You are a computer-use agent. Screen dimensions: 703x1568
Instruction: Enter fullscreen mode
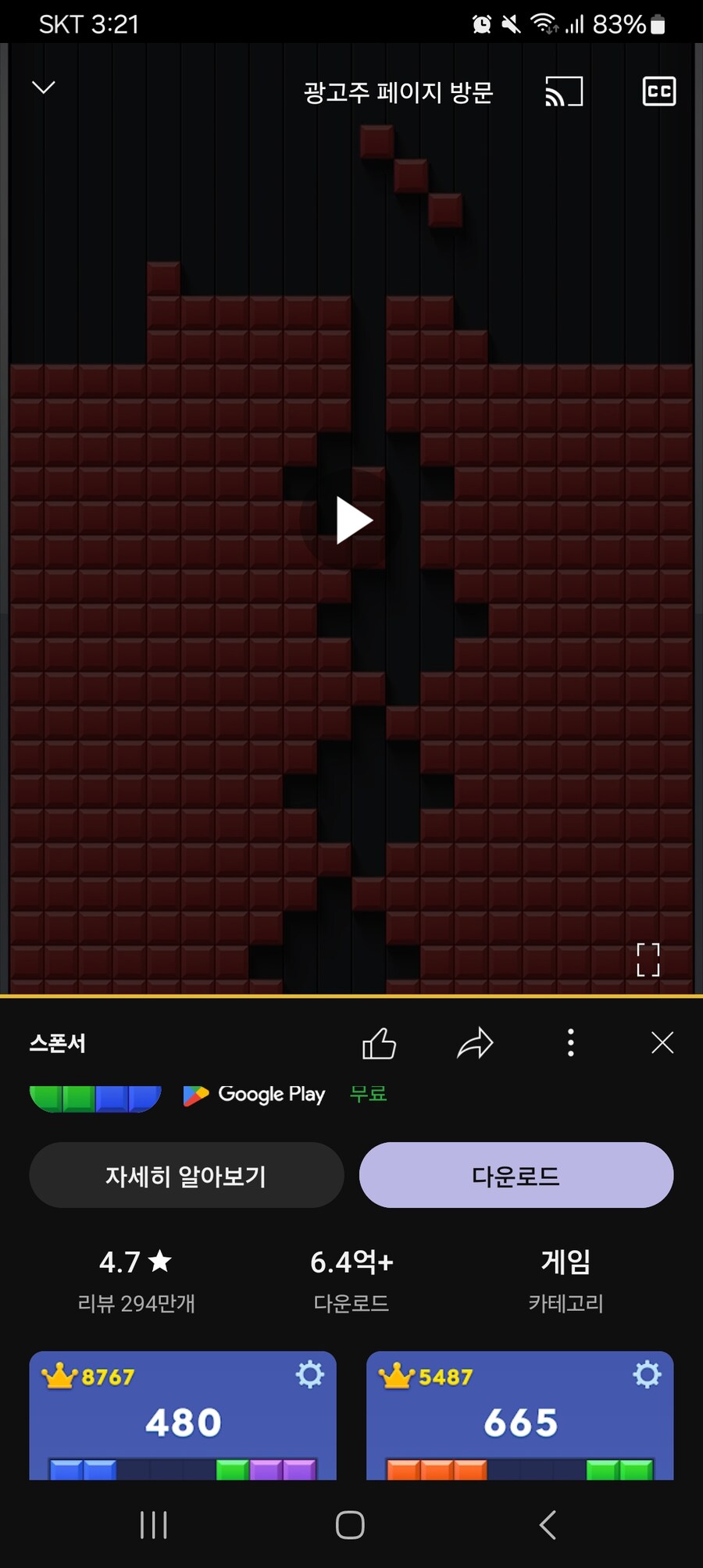click(648, 959)
